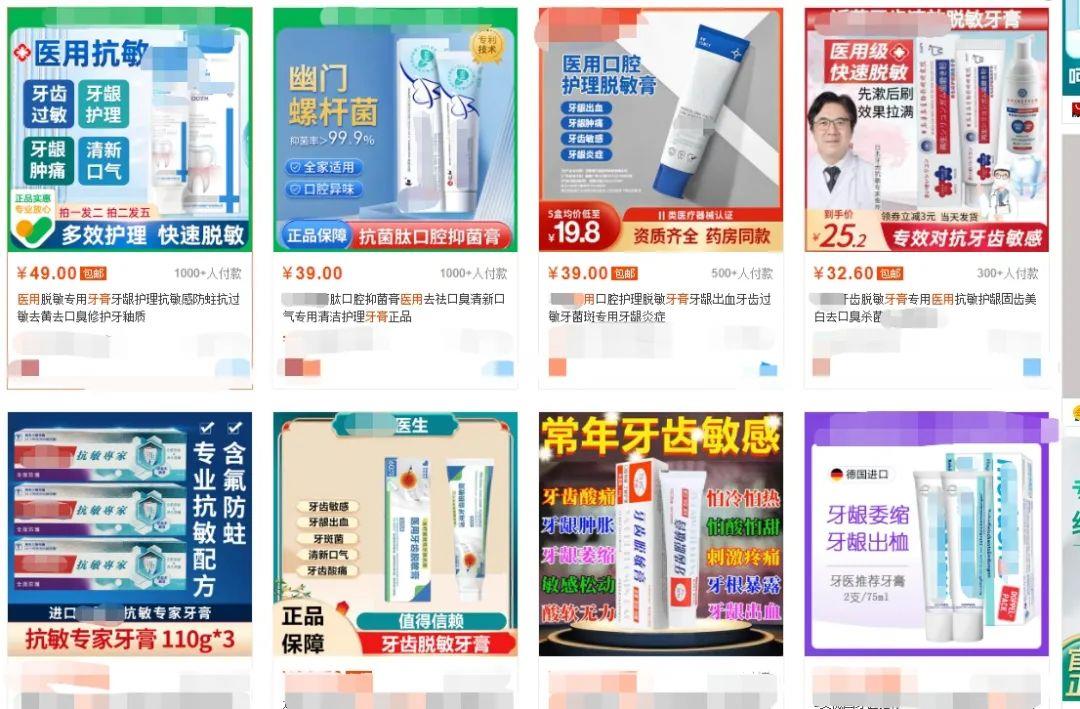Open the ¥39.00 幽门螺杆菌 toothpaste product

coord(395,130)
